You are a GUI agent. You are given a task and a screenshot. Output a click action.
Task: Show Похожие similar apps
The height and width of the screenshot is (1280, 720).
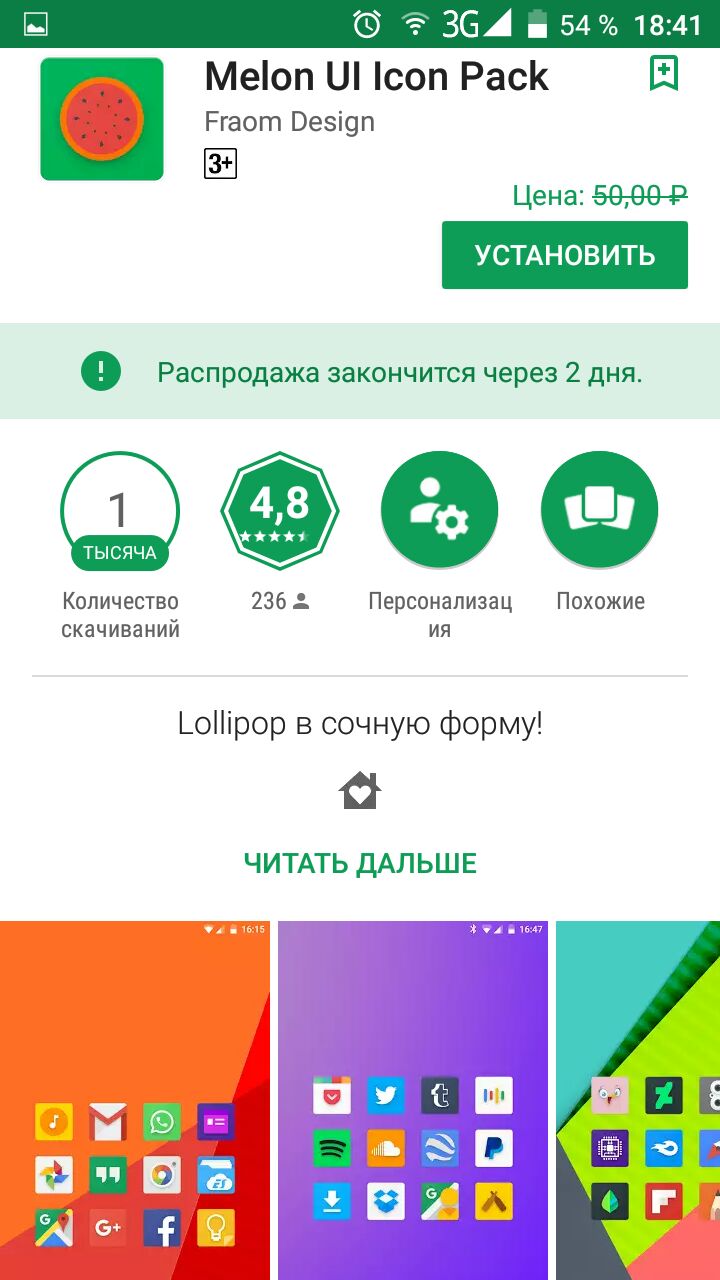tap(600, 511)
